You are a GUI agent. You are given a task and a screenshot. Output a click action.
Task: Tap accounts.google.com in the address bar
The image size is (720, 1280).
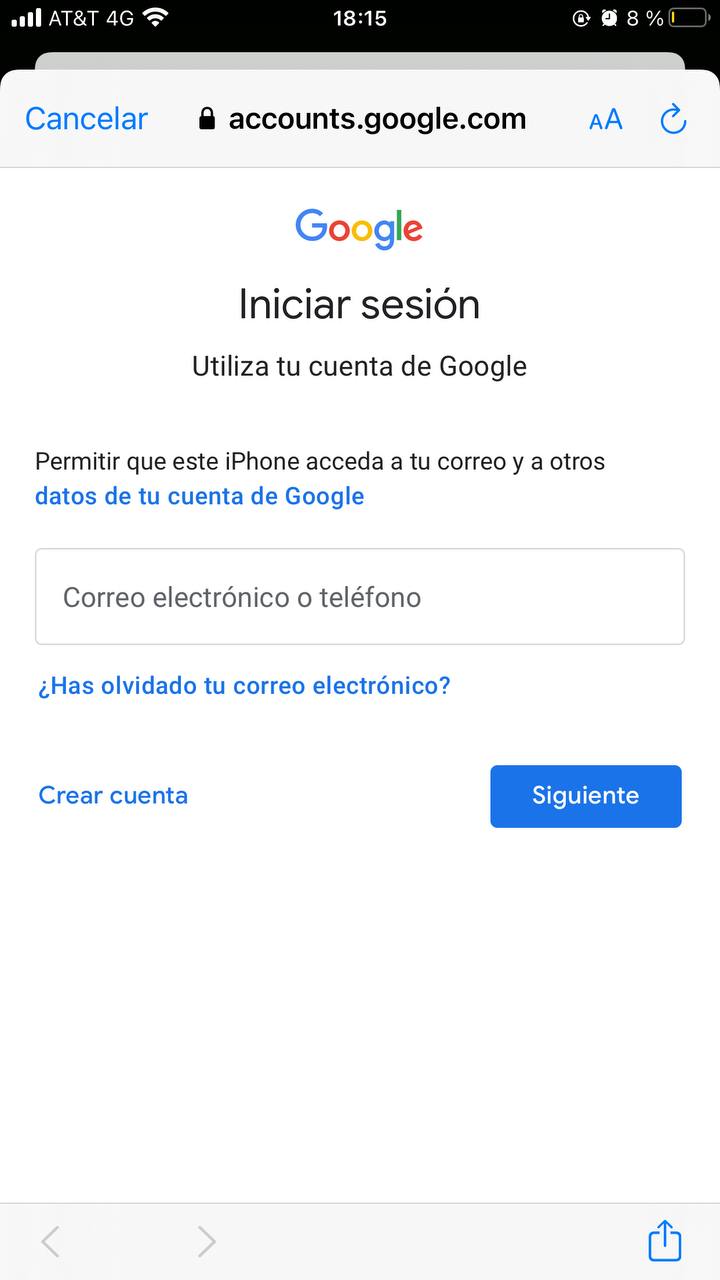[x=376, y=118]
